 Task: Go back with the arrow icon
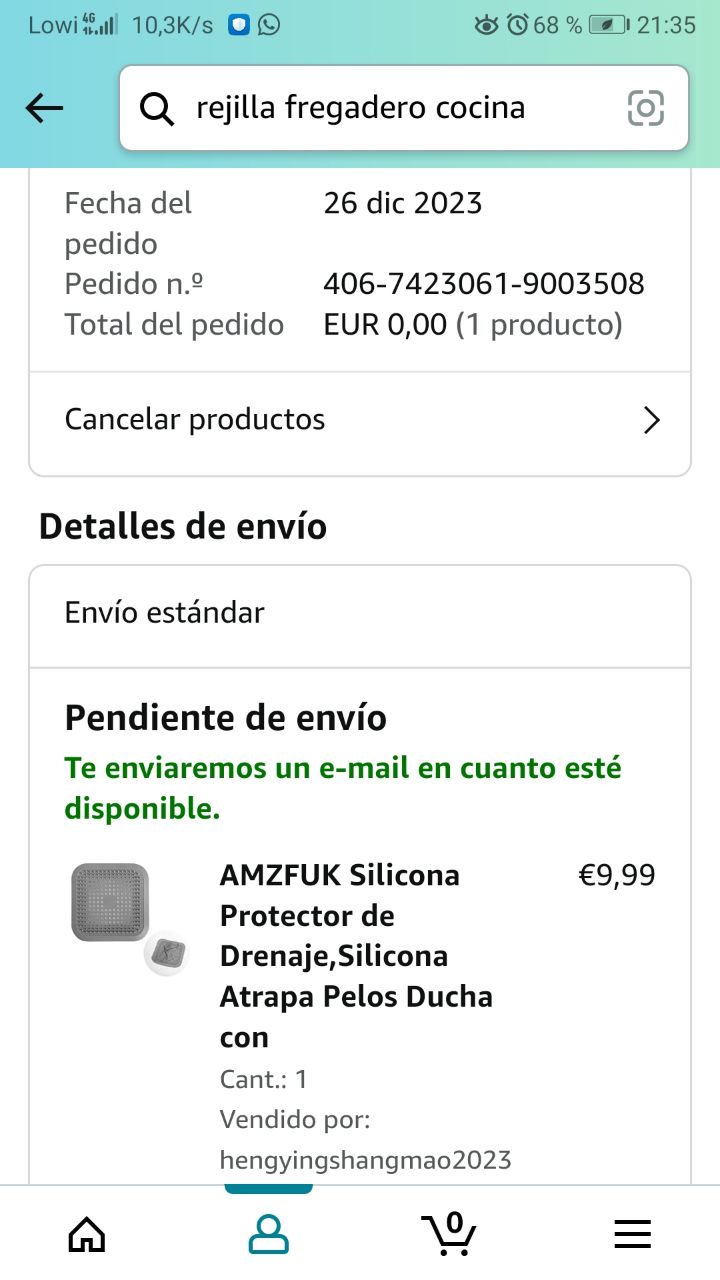44,108
